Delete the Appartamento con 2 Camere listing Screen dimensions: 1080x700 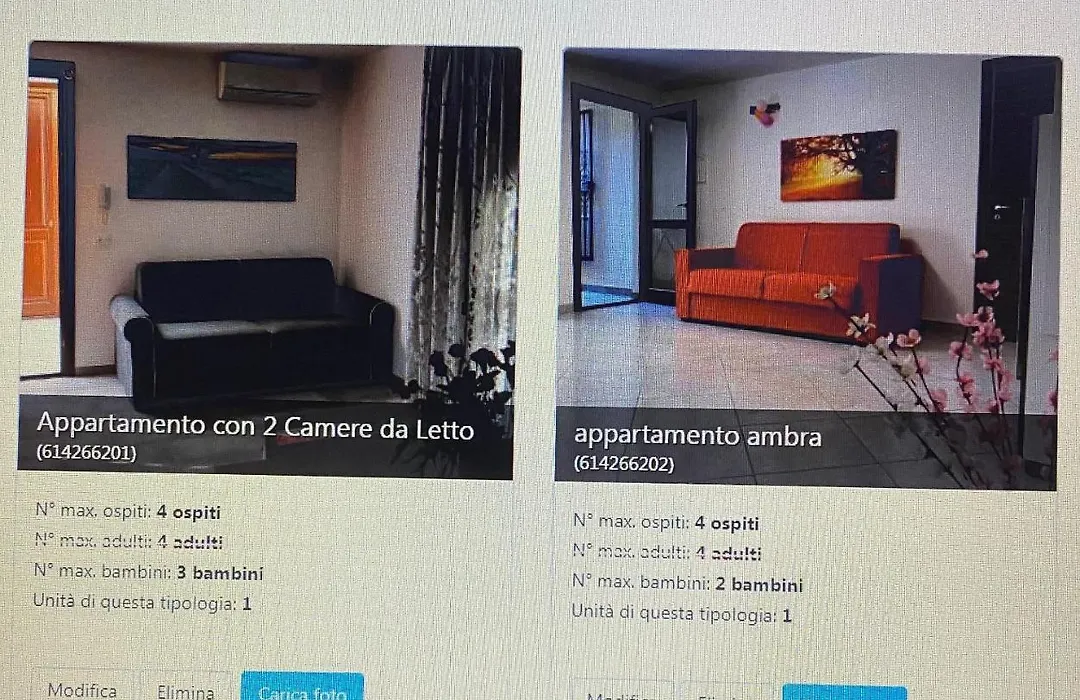click(185, 690)
